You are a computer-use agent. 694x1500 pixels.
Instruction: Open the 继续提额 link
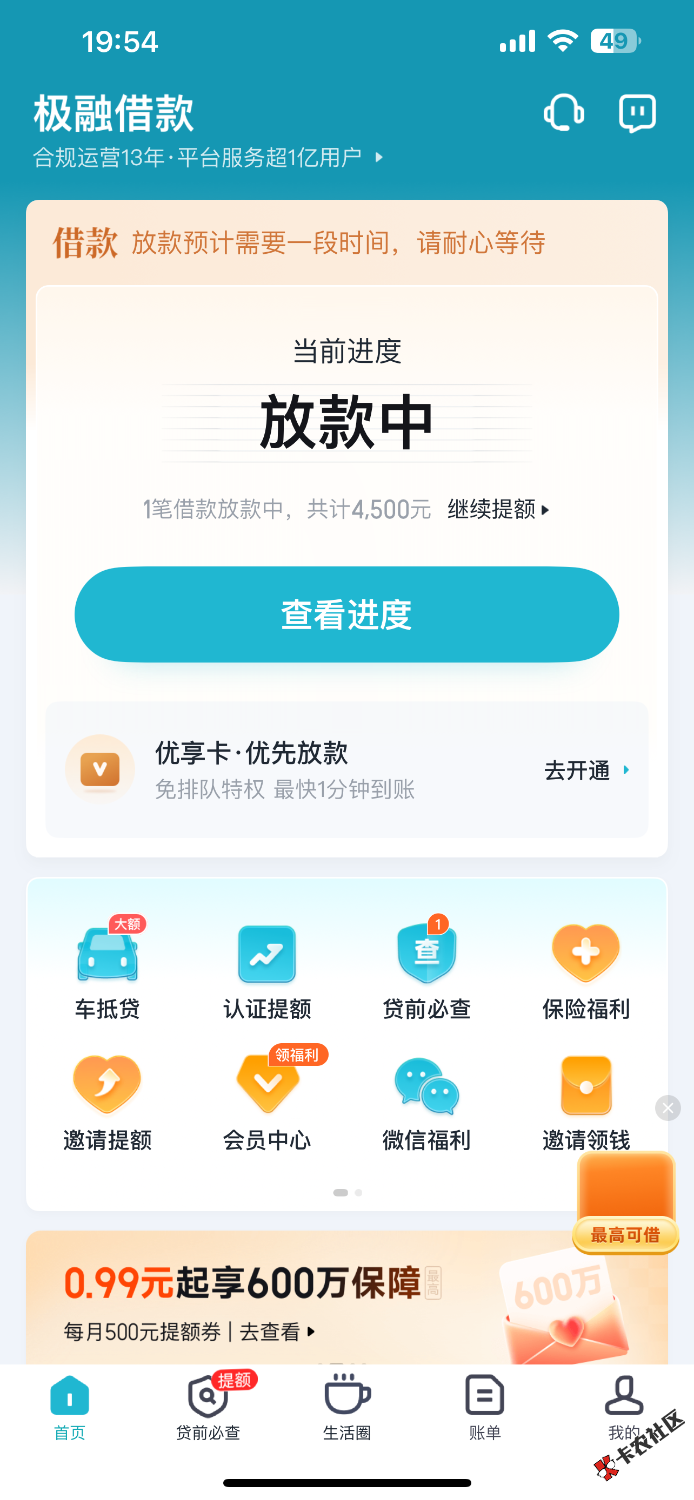tap(498, 509)
